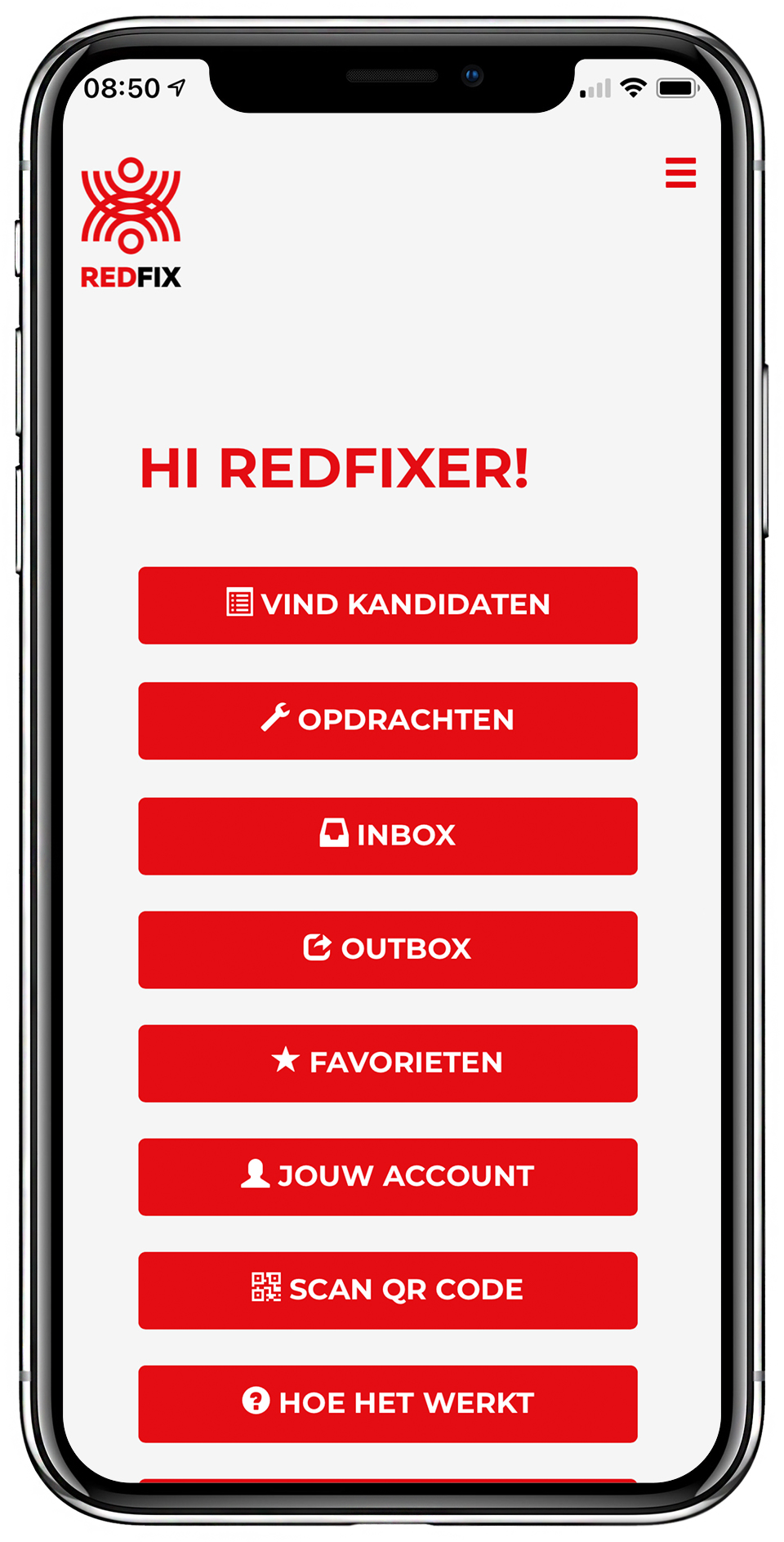Open Jouw Account
Image resolution: width=784 pixels, height=1542 pixels.
[x=388, y=1176]
